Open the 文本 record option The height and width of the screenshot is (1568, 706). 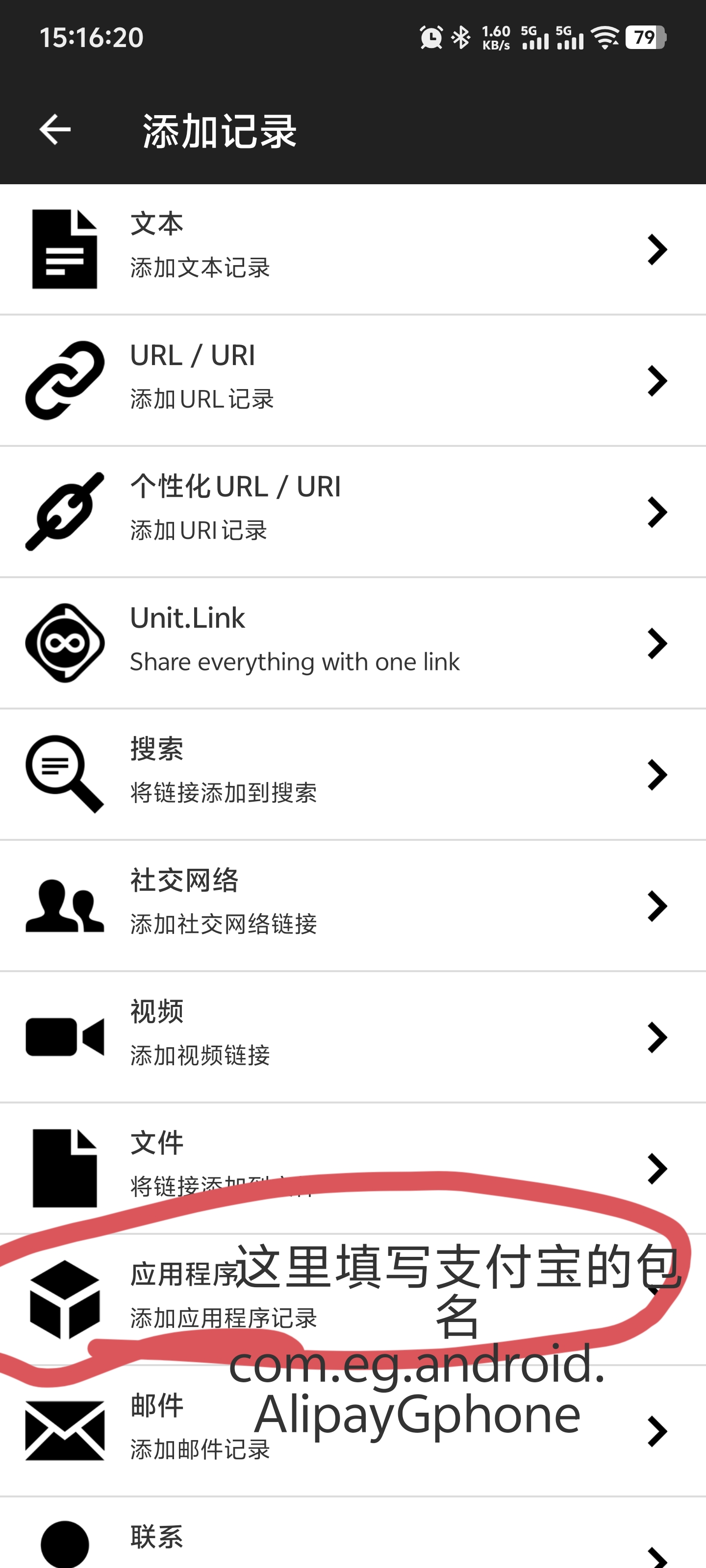pyautogui.click(x=353, y=249)
